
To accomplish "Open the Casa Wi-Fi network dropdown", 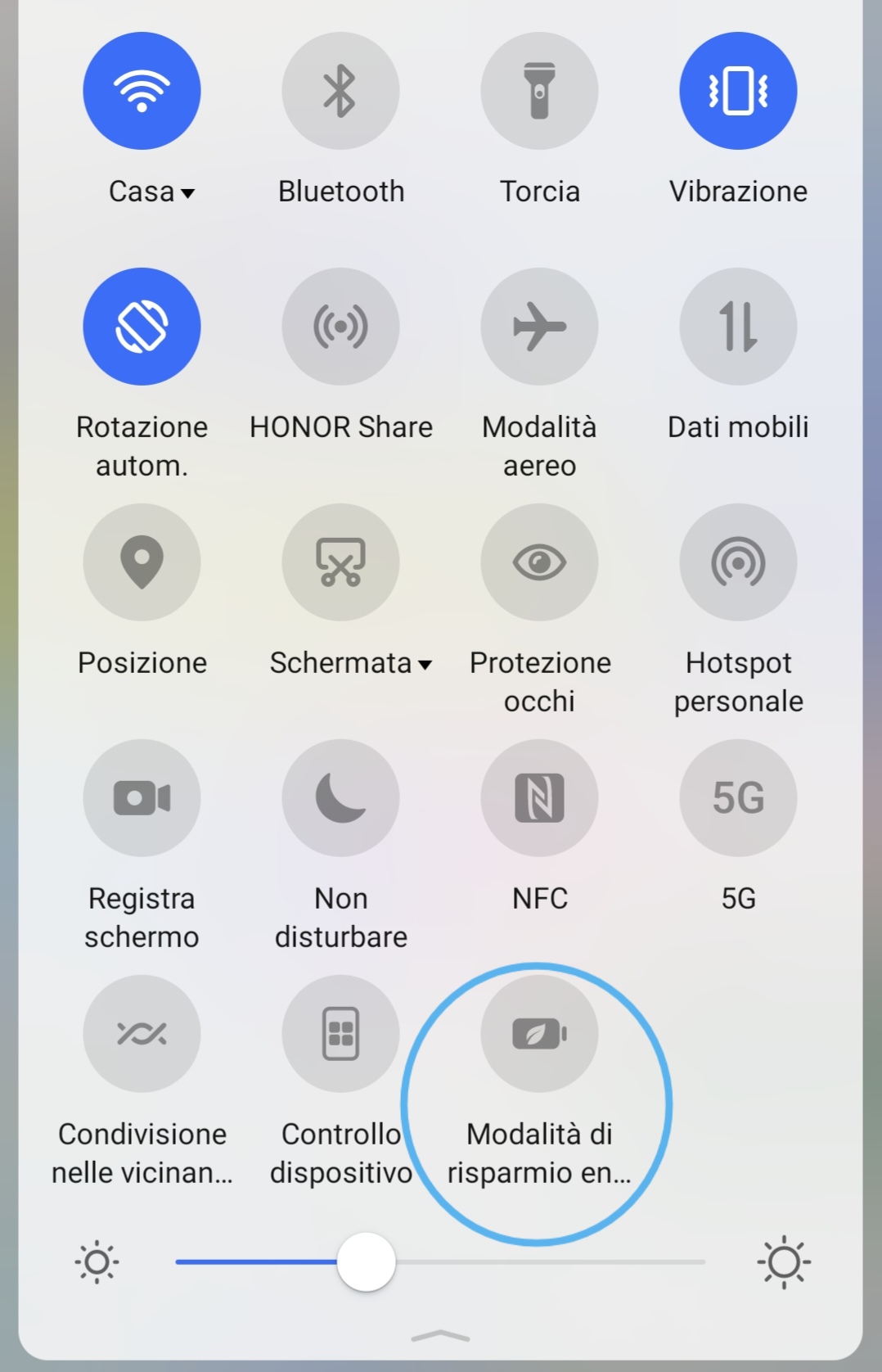I will pos(189,193).
